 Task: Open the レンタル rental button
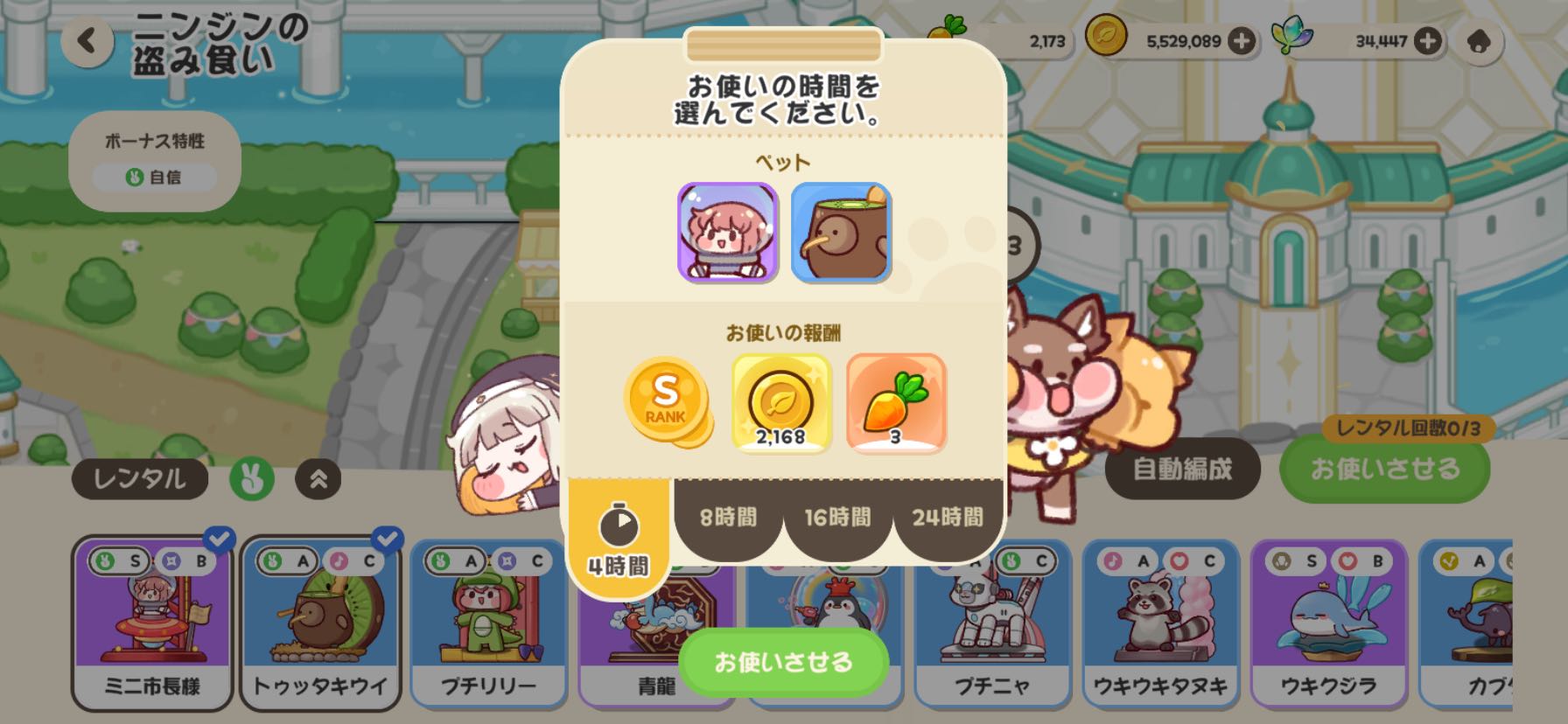pos(140,479)
